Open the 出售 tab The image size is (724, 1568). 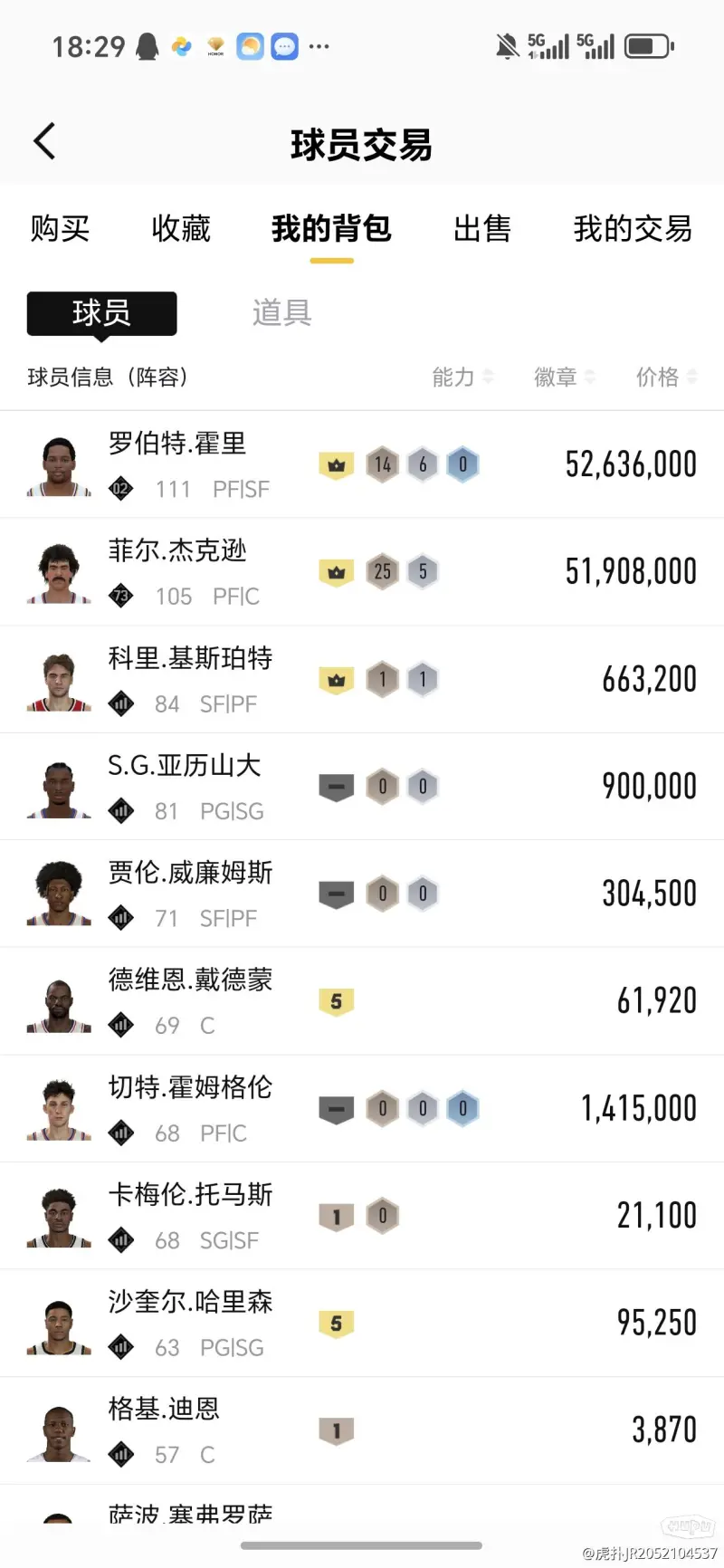482,229
